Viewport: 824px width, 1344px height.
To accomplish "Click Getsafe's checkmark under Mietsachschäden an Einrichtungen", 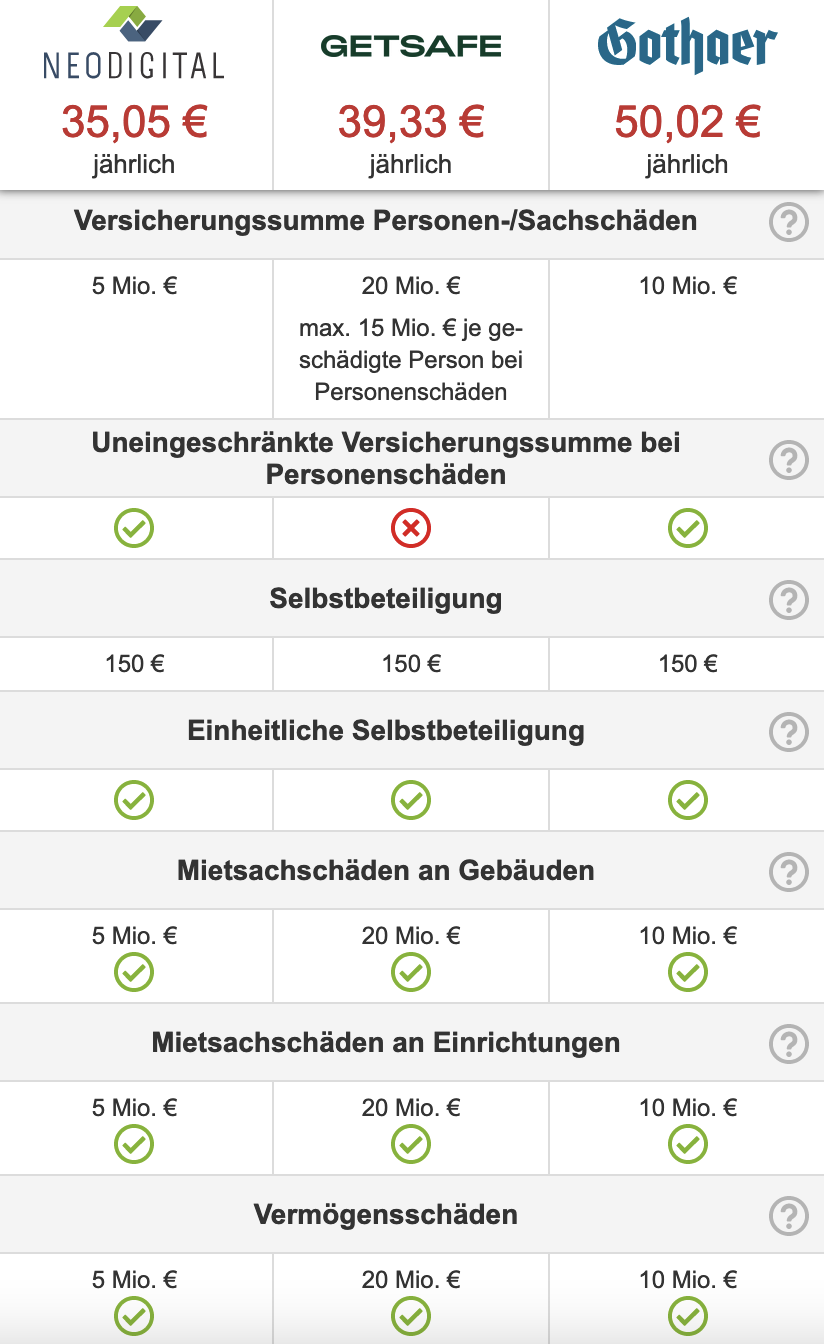I will [410, 1145].
